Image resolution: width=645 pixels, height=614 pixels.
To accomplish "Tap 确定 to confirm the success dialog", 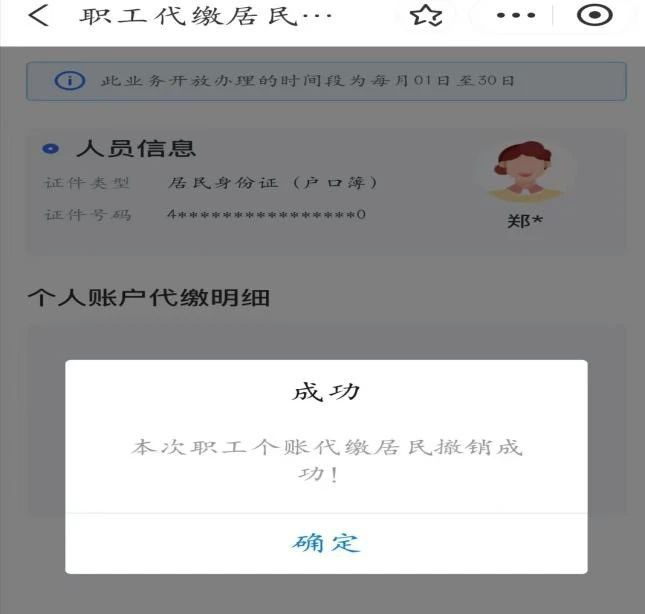I will pyautogui.click(x=326, y=543).
